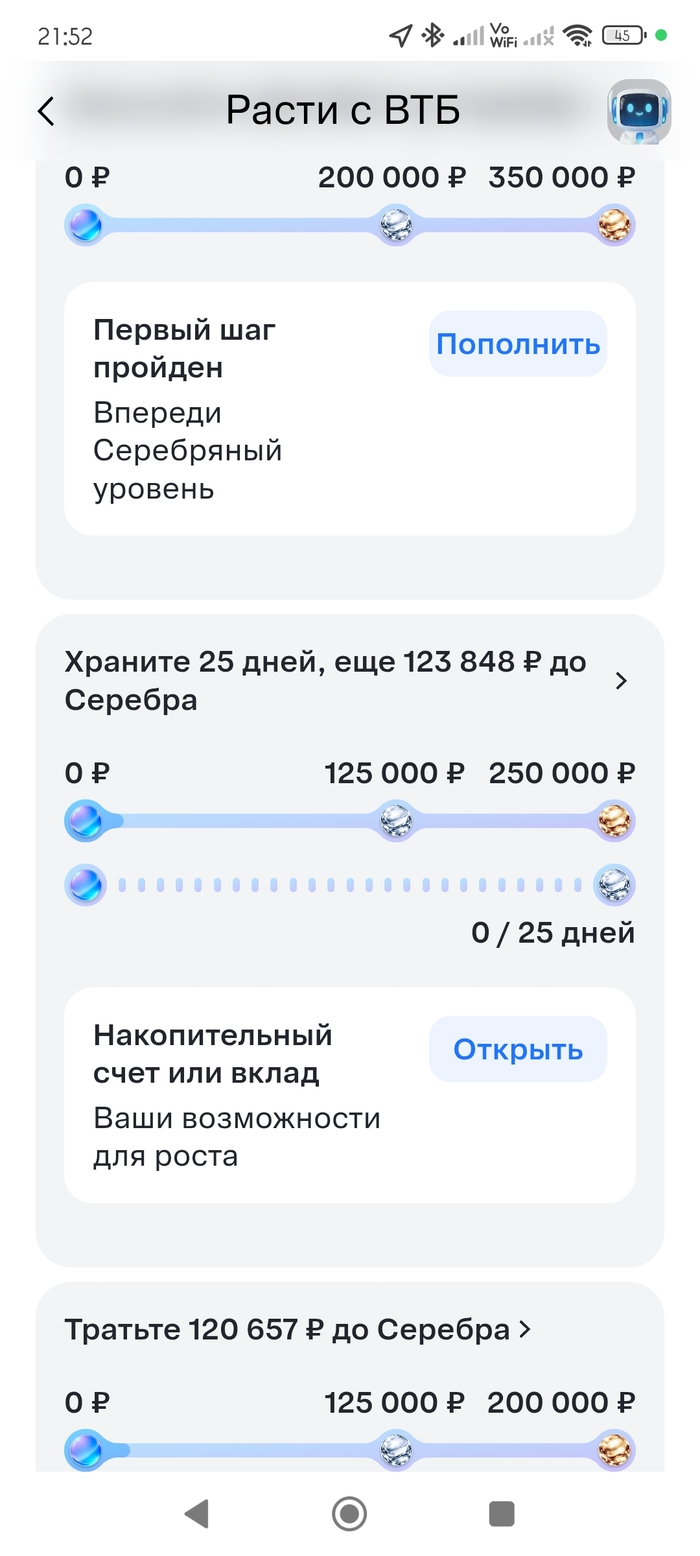Tap the Пополнить button
Image resolution: width=700 pixels, height=1556 pixels.
point(518,344)
